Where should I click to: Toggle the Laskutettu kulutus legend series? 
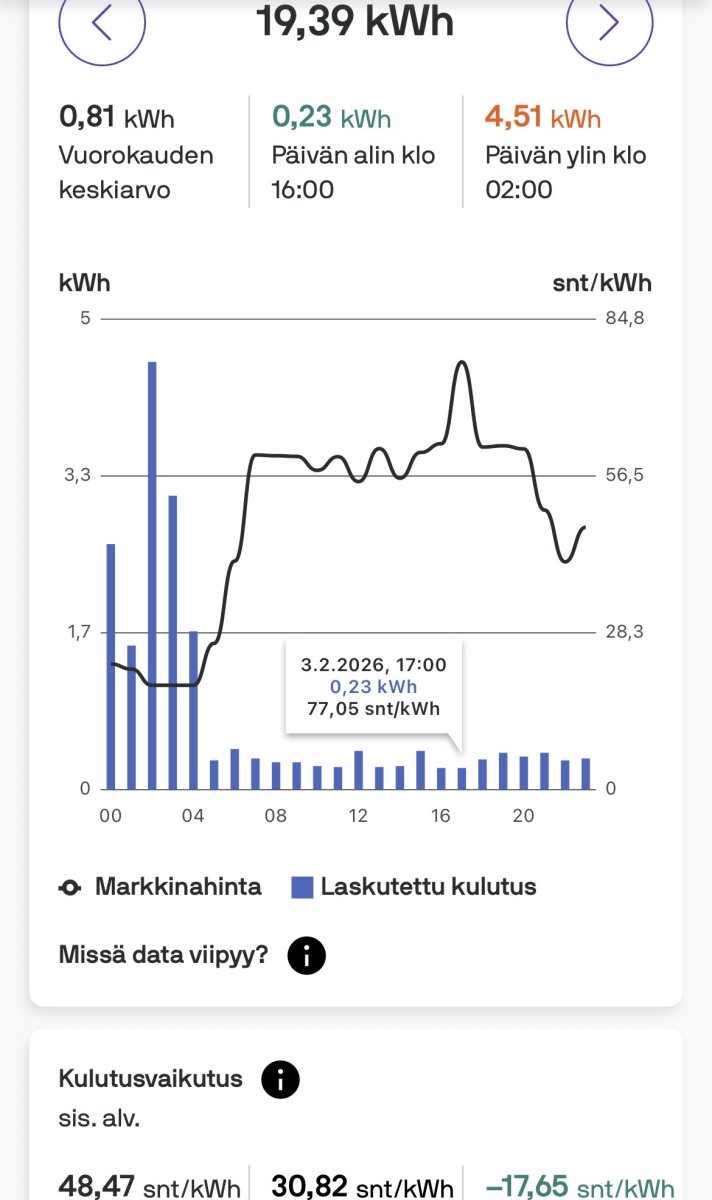coord(414,887)
